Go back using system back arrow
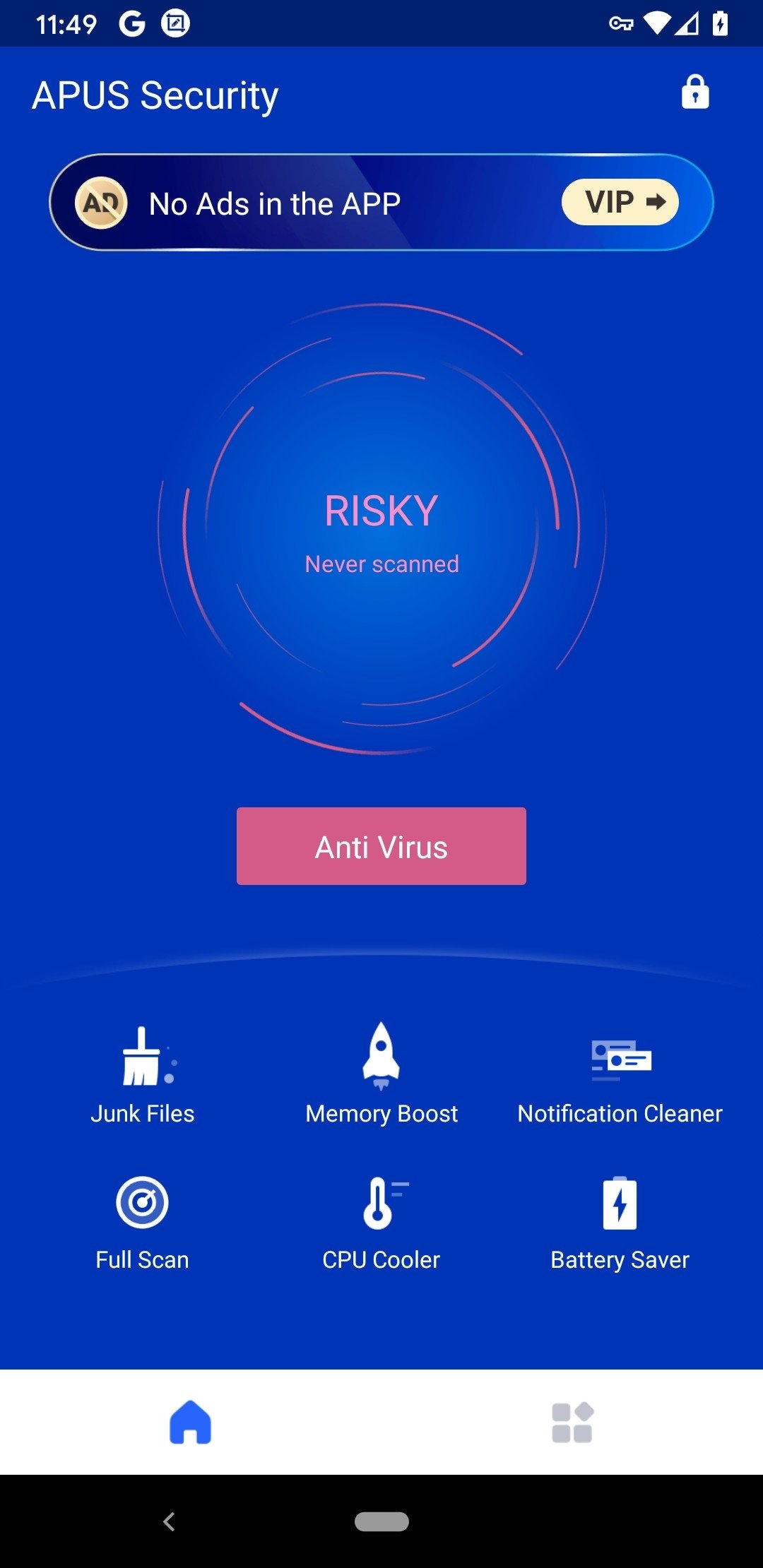763x1568 pixels. pyautogui.click(x=169, y=1521)
